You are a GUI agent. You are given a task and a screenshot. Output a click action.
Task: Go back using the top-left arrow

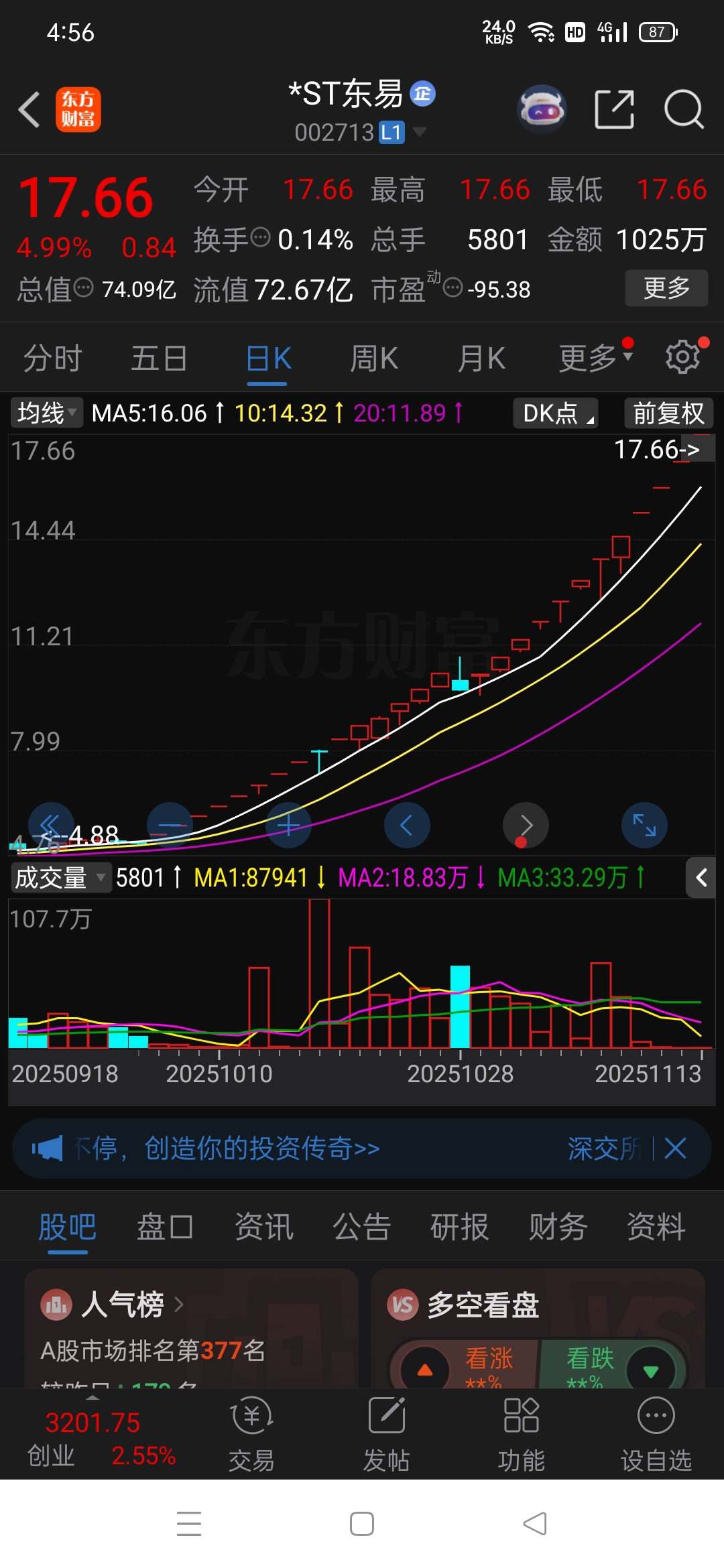pyautogui.click(x=29, y=109)
